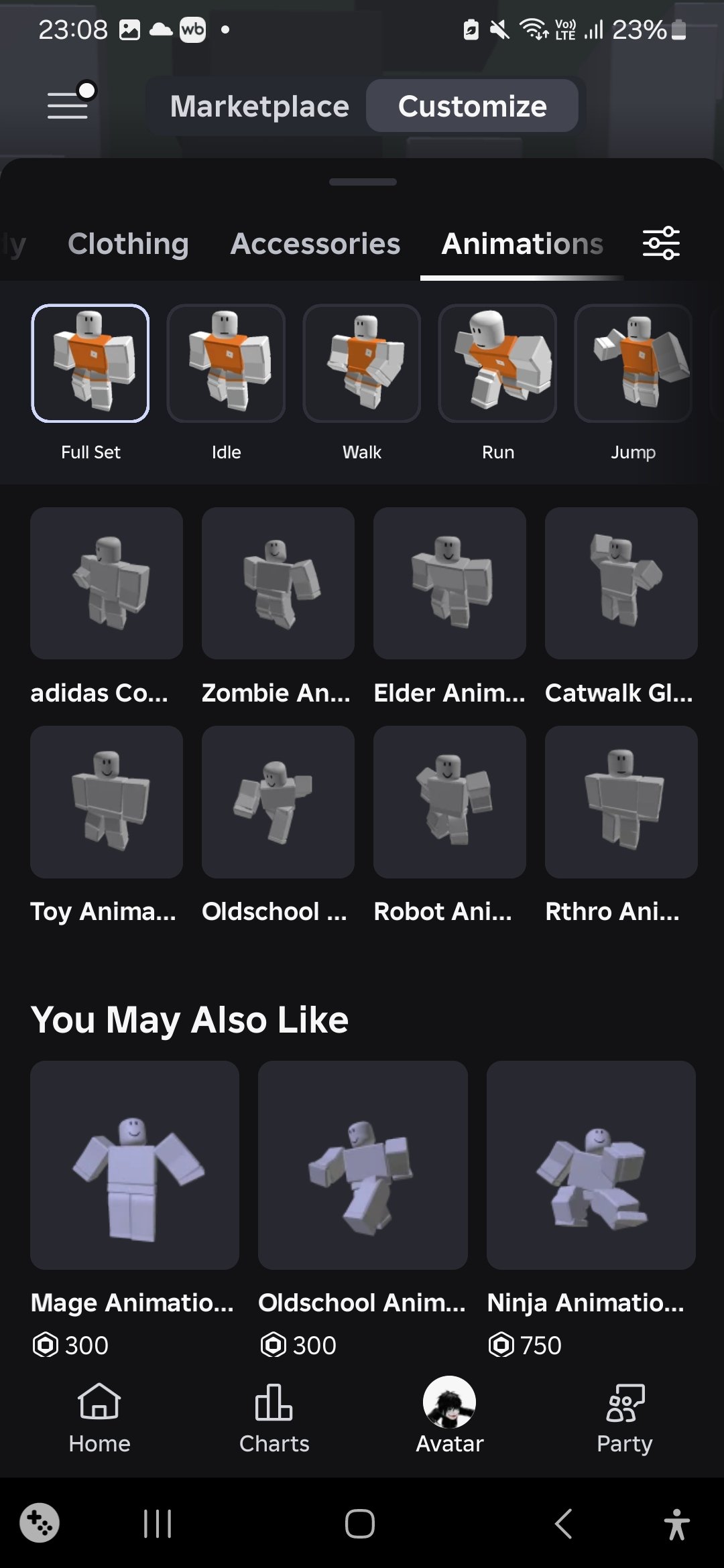Open the Party tab

pos(625,1418)
